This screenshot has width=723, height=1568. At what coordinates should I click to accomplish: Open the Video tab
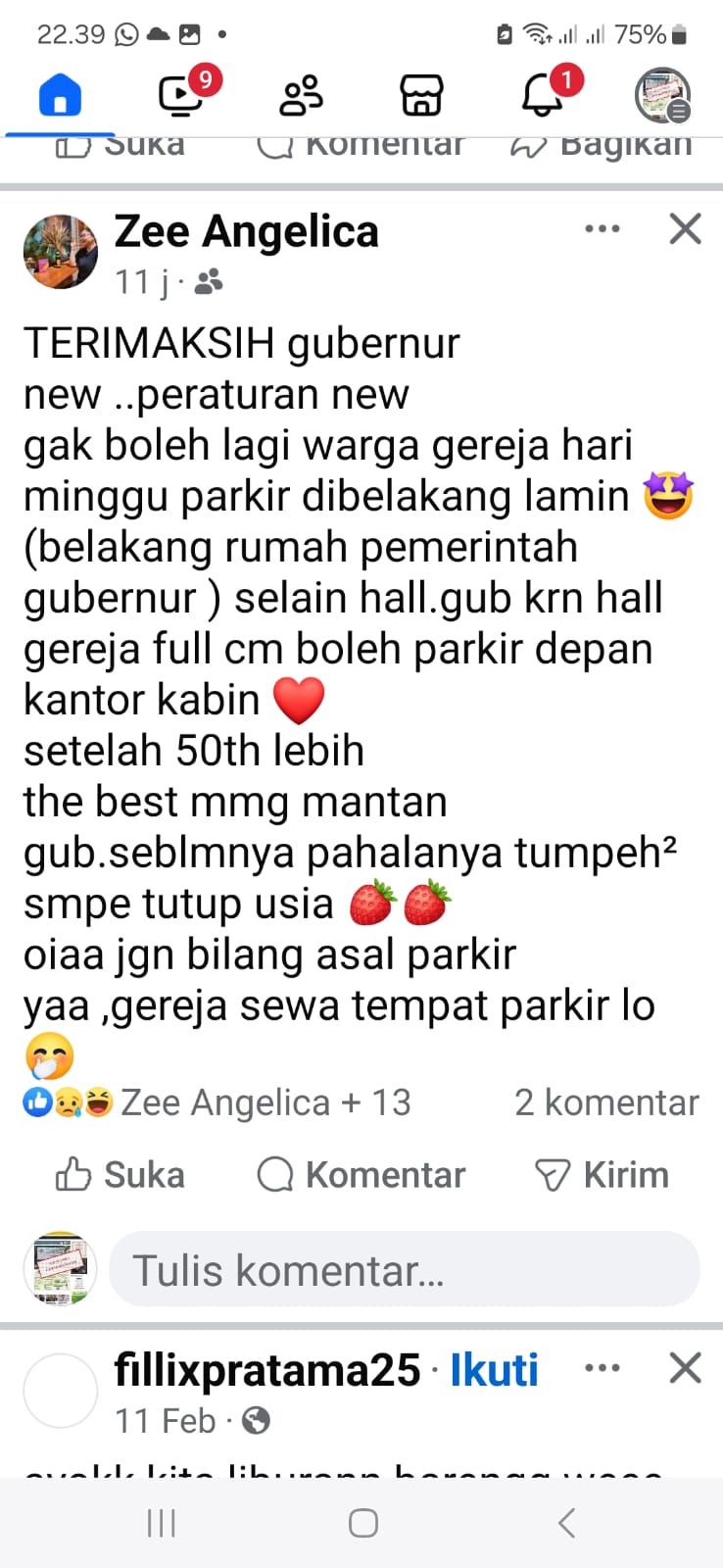click(x=182, y=96)
